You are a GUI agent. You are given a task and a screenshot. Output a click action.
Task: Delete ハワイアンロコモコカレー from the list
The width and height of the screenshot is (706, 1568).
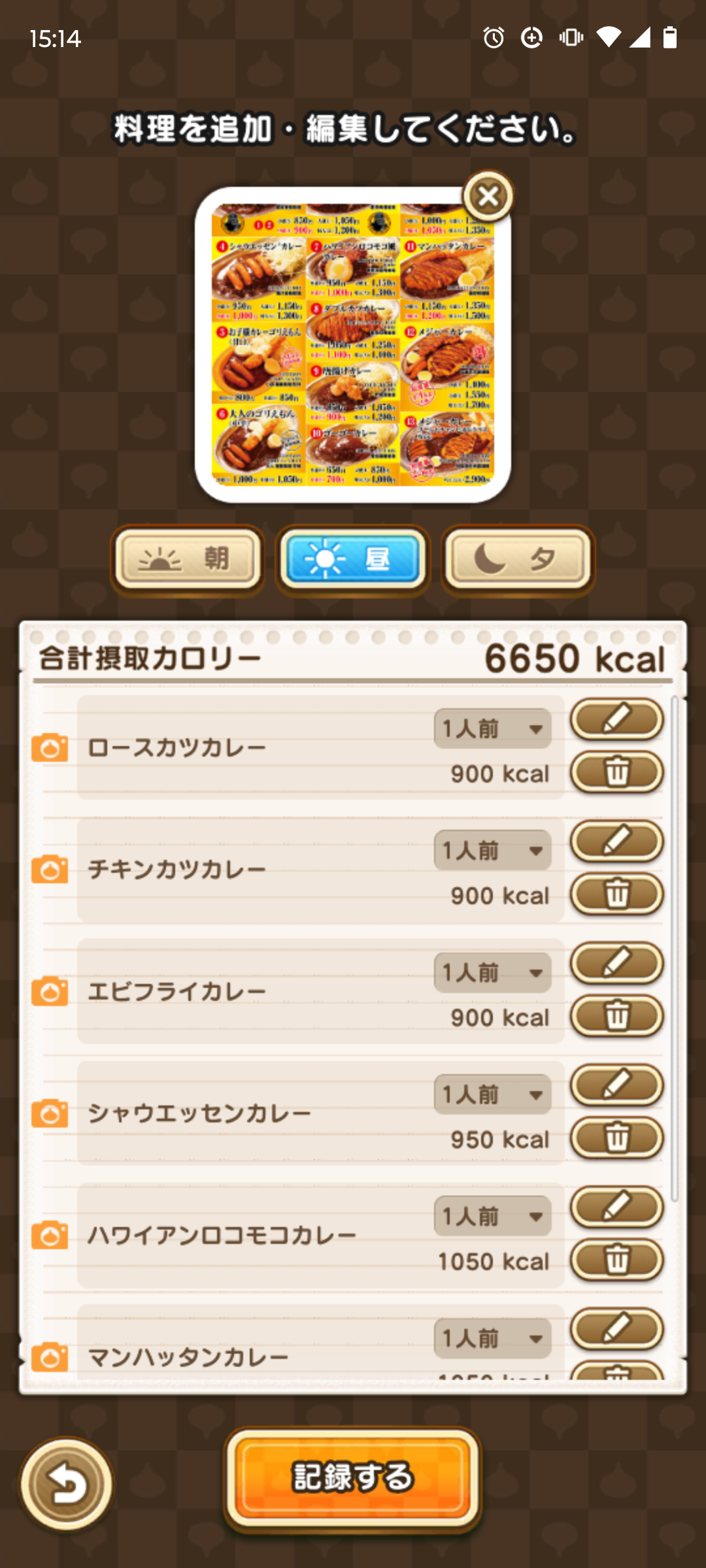click(616, 1260)
